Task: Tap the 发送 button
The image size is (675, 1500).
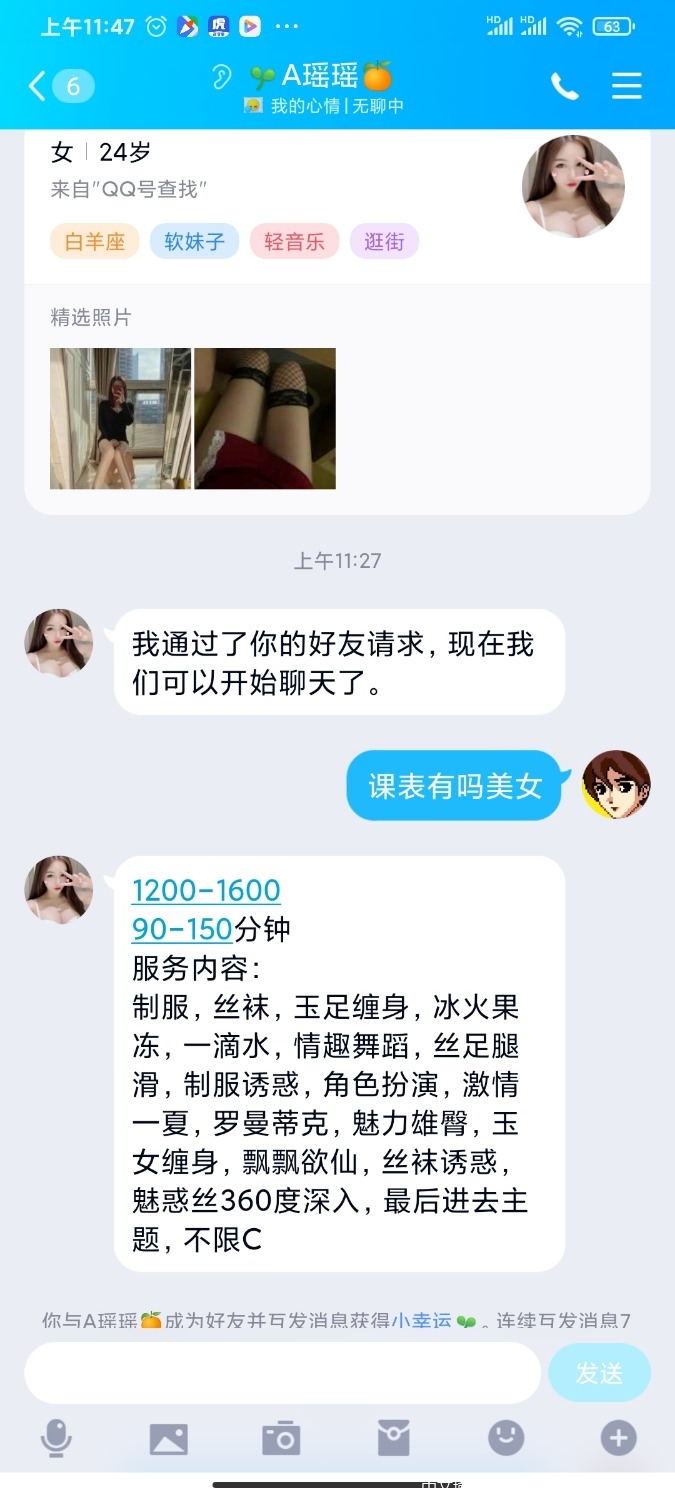Action: [x=599, y=1372]
